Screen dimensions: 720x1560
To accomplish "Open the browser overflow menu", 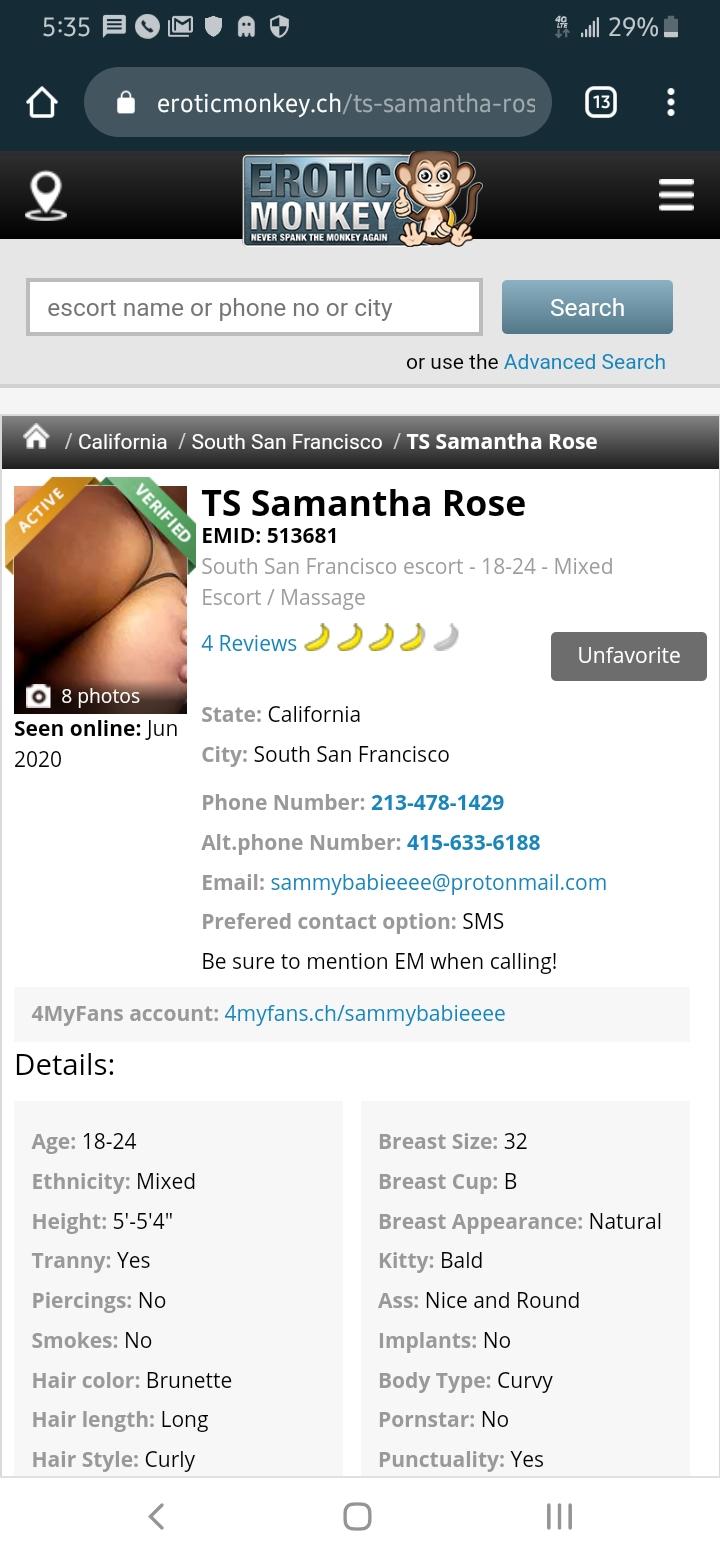I will pos(671,102).
